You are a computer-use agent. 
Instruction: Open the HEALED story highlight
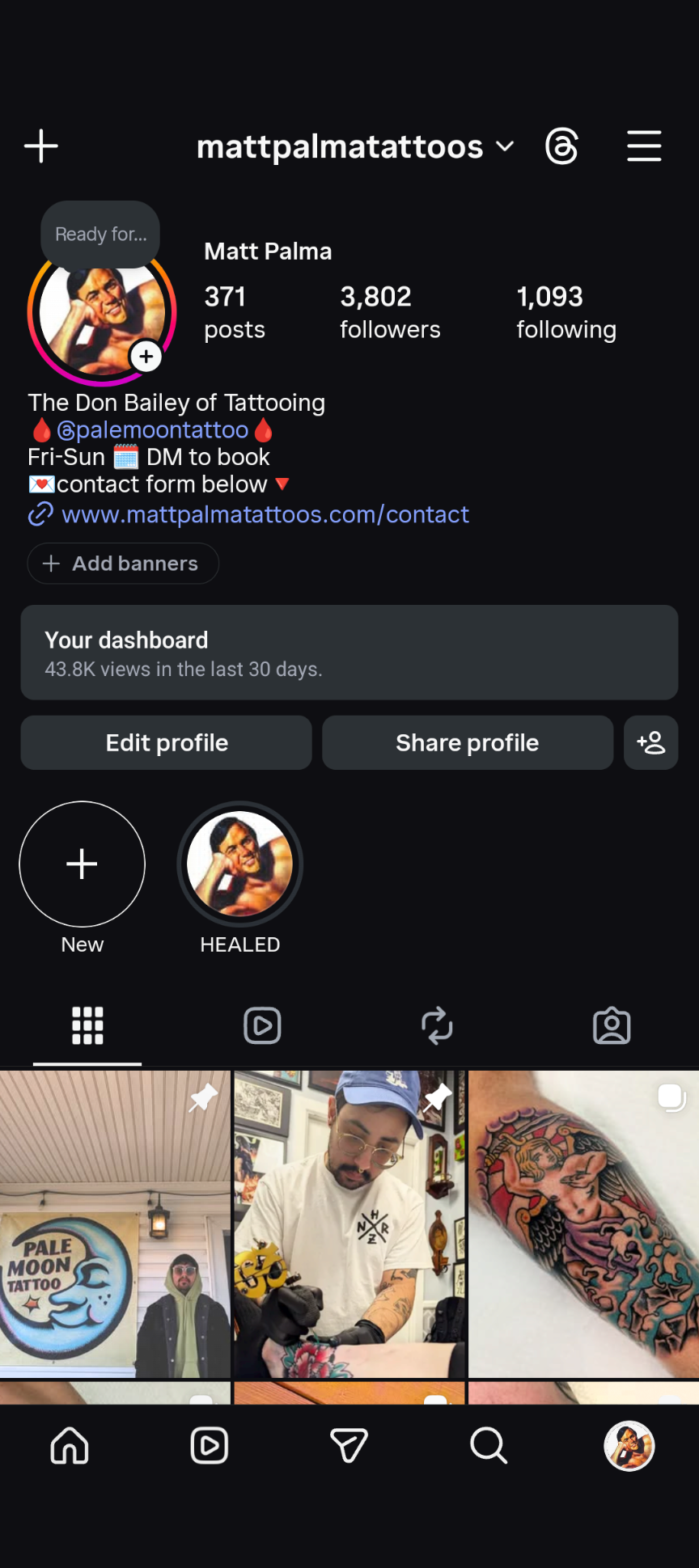239,863
